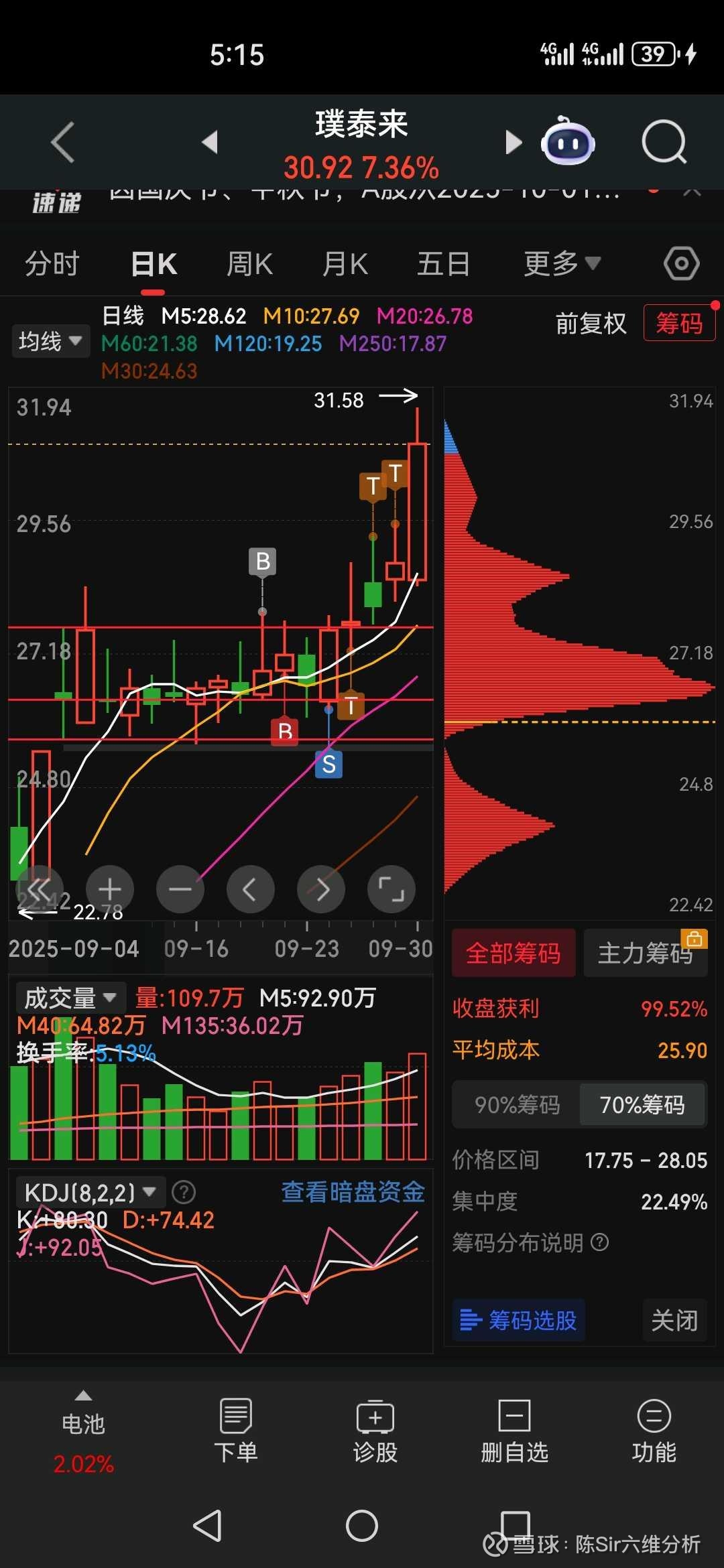Zoom in chart with plus button

click(x=109, y=890)
